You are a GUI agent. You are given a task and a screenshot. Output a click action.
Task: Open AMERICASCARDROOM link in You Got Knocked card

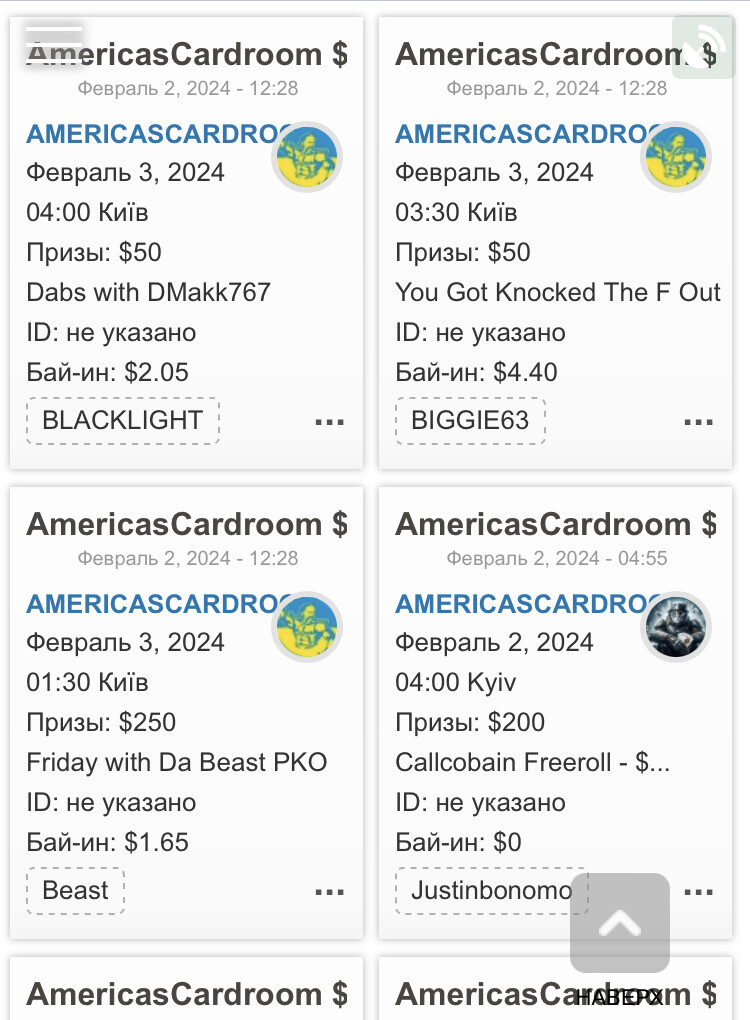pyautogui.click(x=517, y=134)
